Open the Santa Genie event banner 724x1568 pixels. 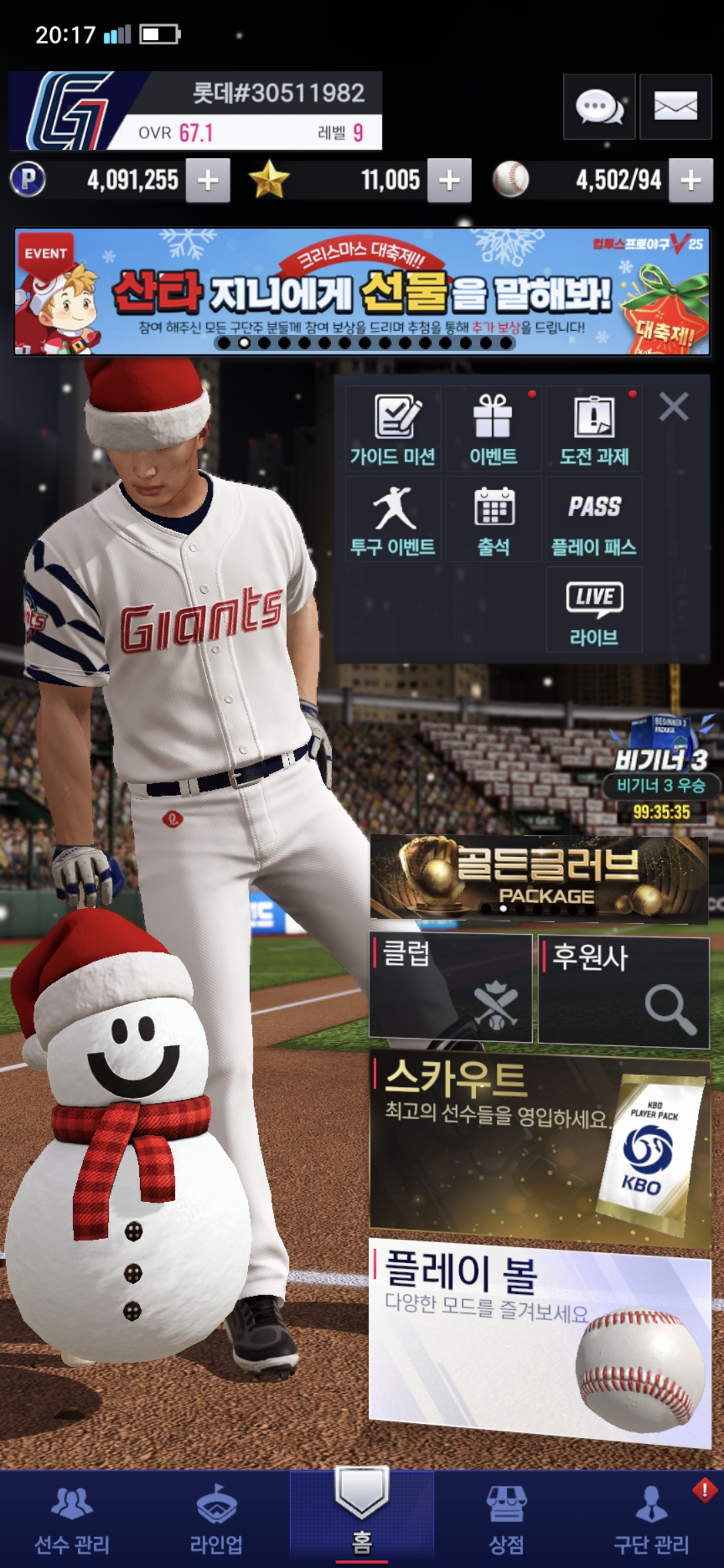362,291
